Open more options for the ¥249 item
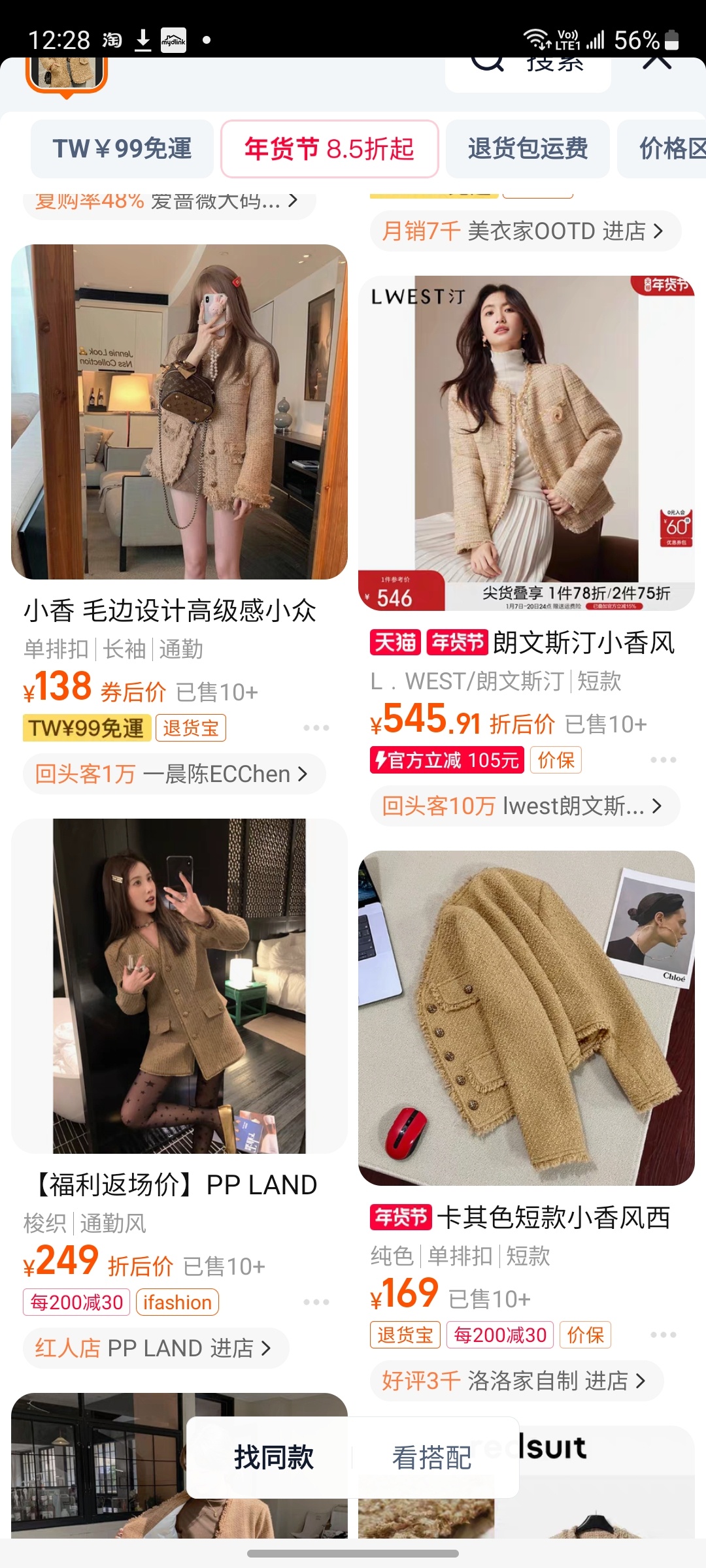 (x=316, y=1302)
